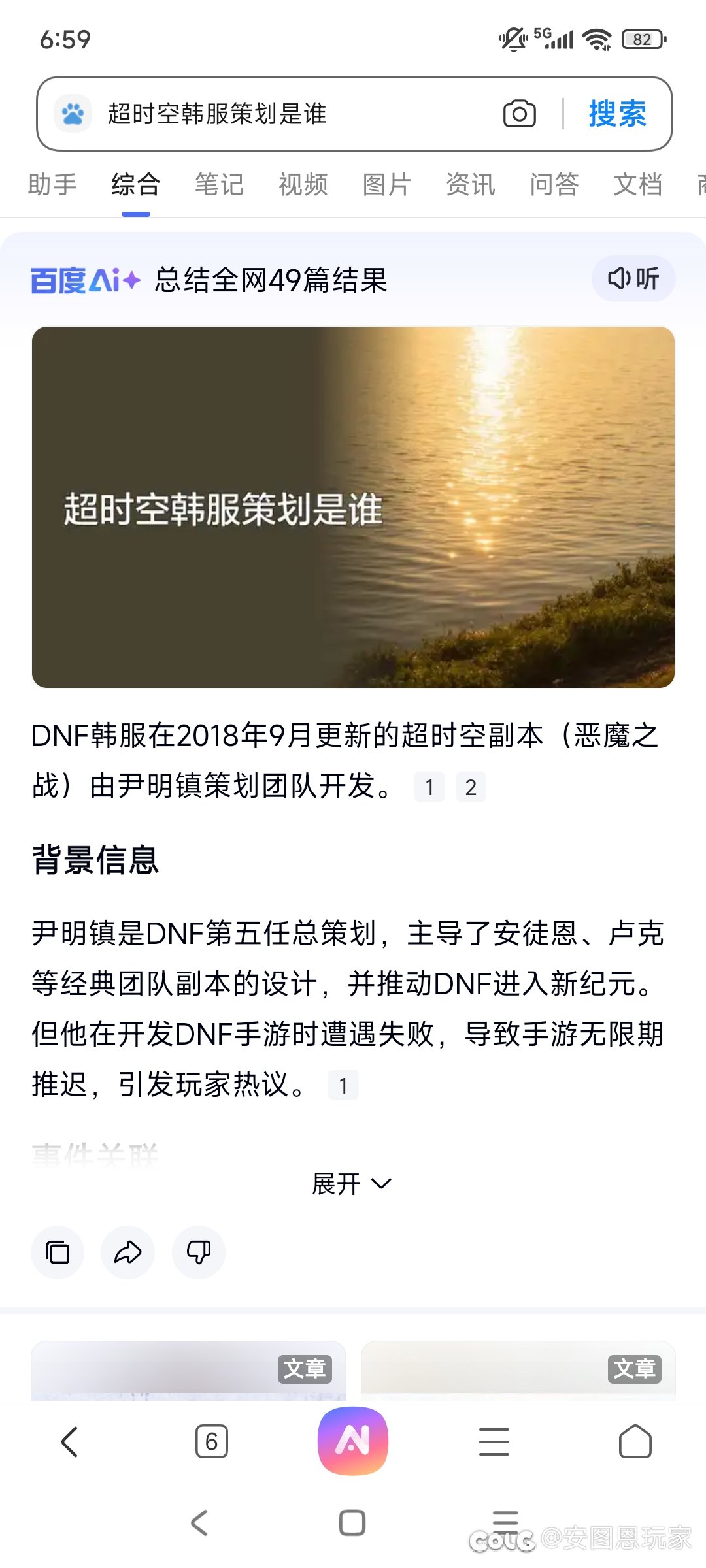Open the tab switcher showing 6 tabs

(211, 1441)
